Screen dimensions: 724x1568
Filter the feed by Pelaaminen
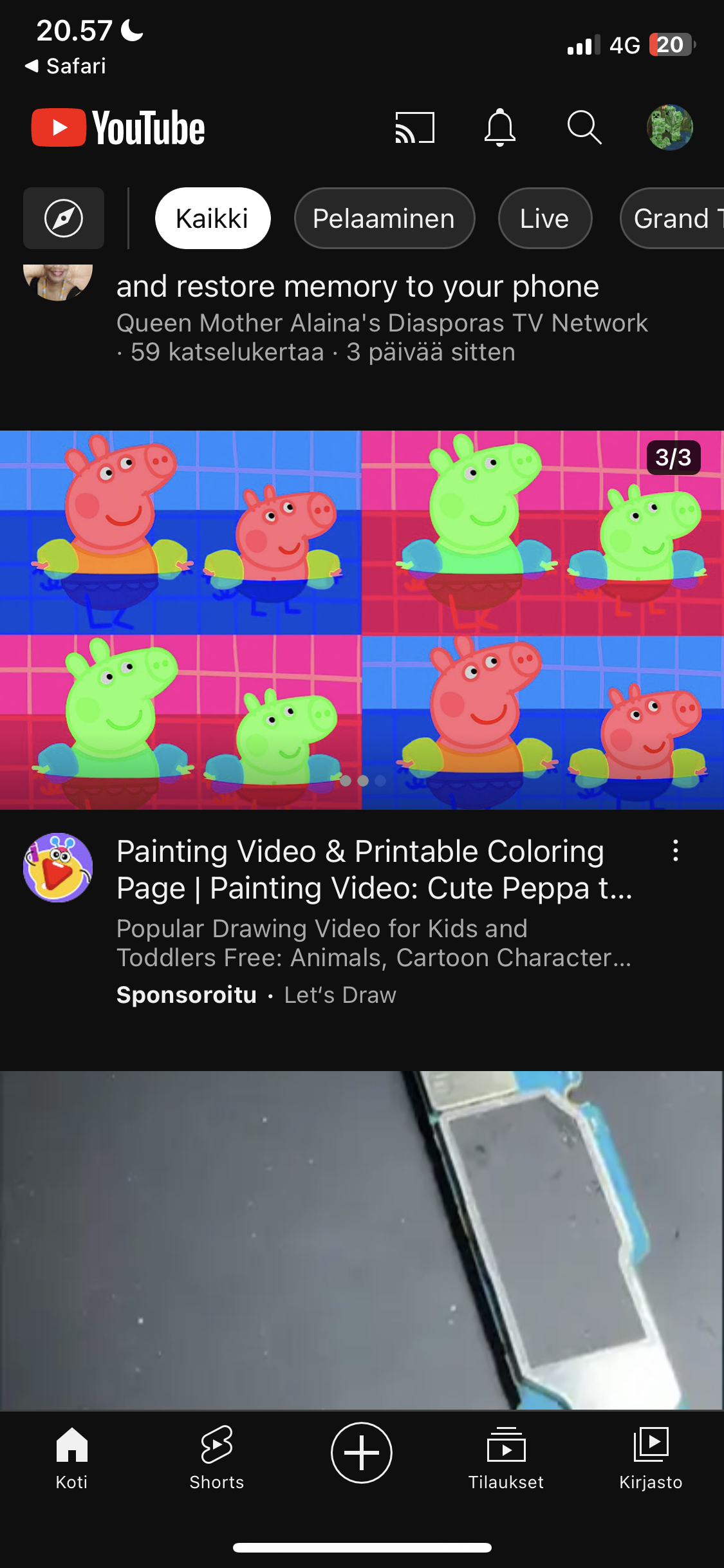point(384,218)
